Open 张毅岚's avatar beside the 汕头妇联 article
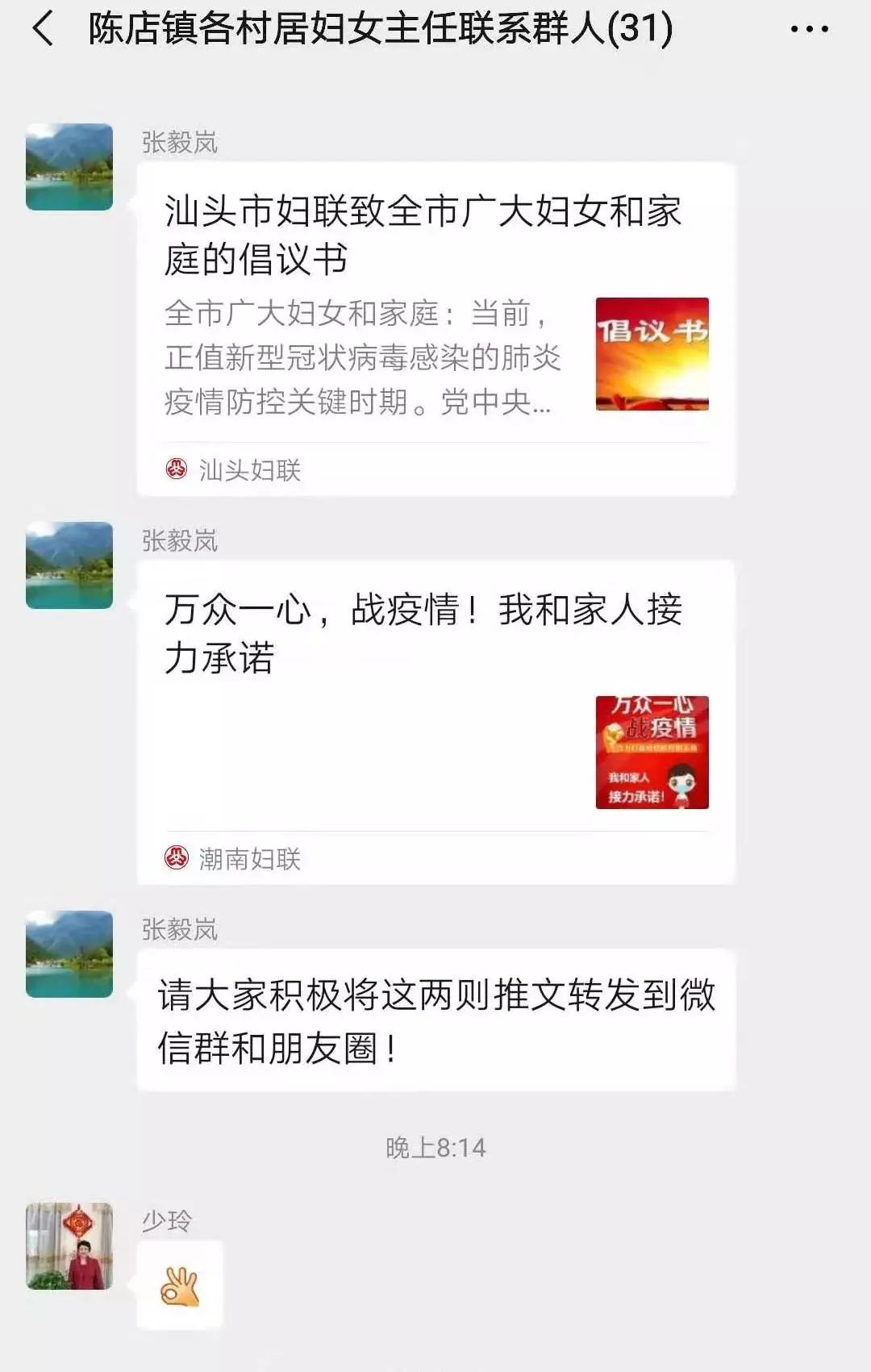 [69, 167]
